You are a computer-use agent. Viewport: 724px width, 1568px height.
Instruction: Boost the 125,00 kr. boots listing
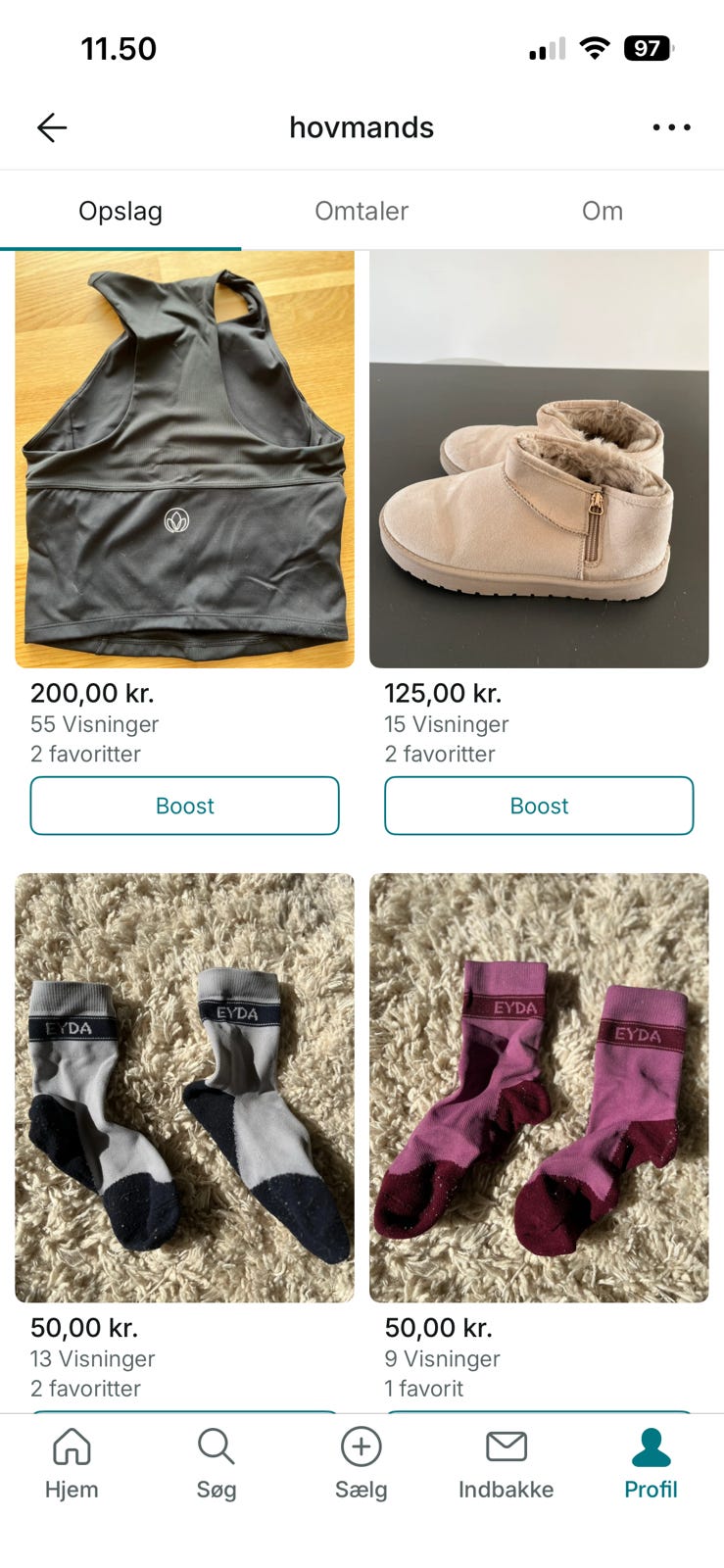538,806
